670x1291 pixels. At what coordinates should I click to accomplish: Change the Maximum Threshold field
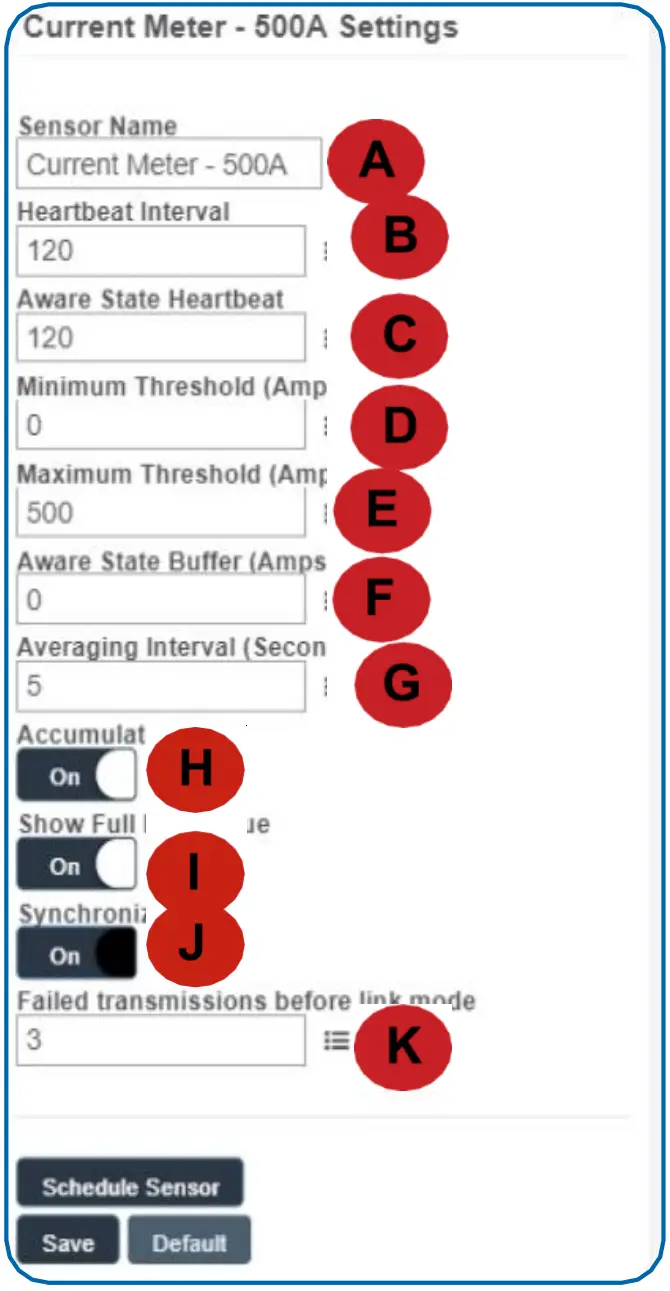pos(160,512)
